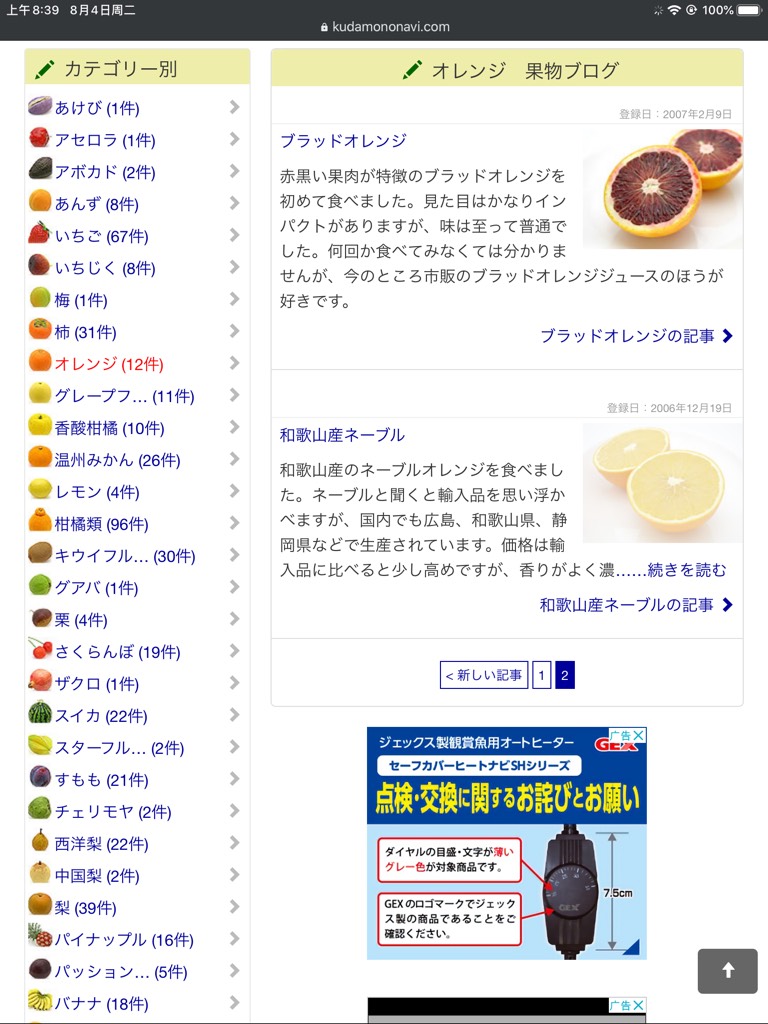Go to newer posts via 新しい記事
This screenshot has width=768, height=1024.
(484, 675)
